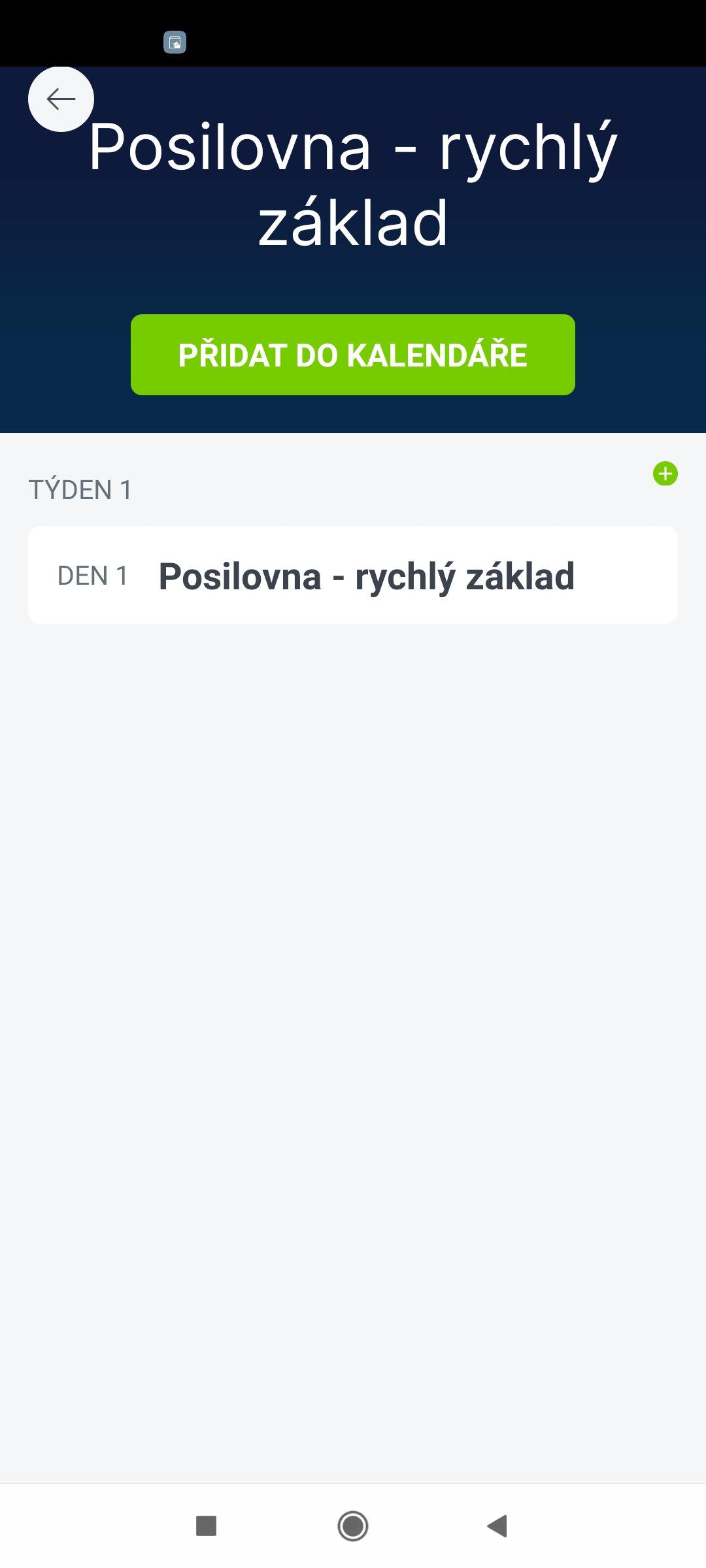Go to the system home screen
Screen dimensions: 706x1568
point(353,1526)
